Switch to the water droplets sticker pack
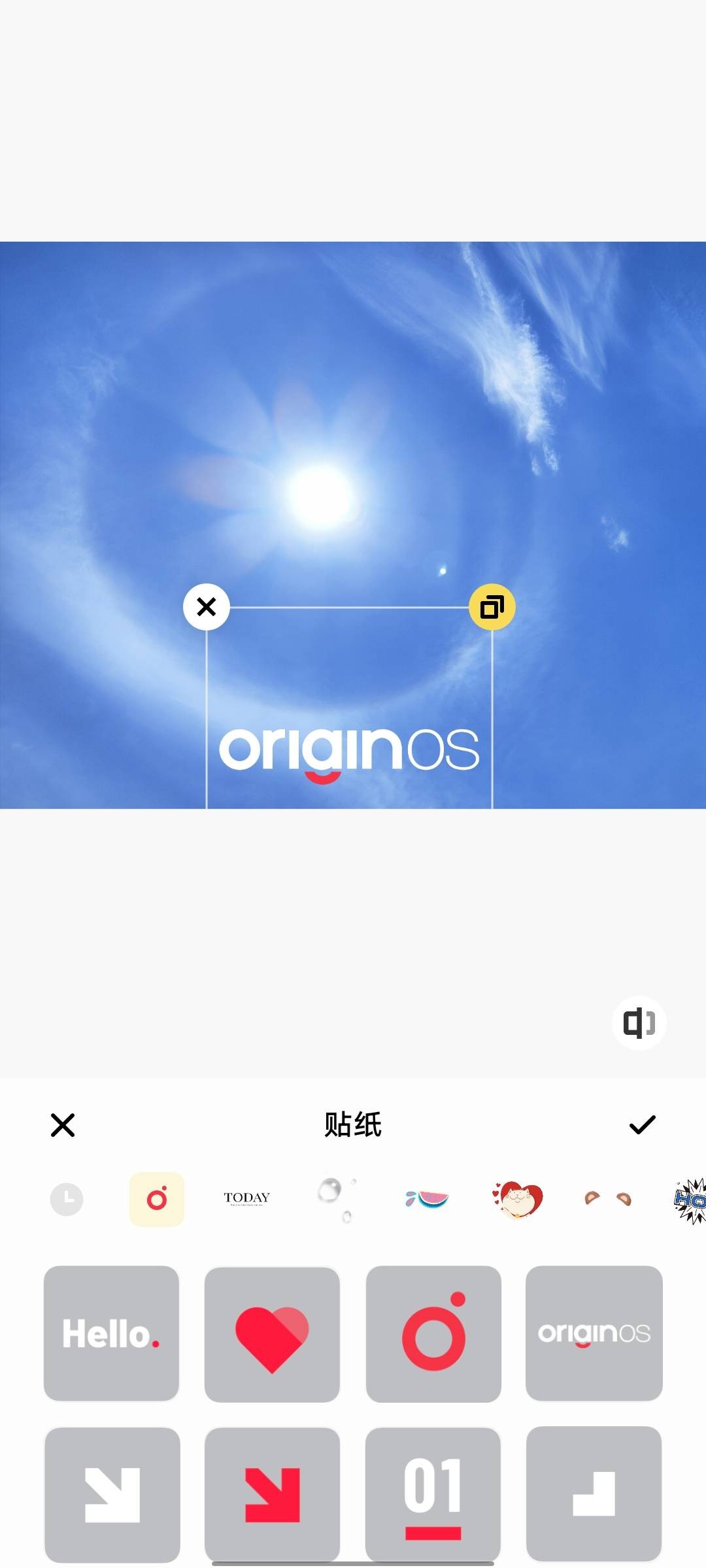The image size is (706, 1568). point(337,1199)
